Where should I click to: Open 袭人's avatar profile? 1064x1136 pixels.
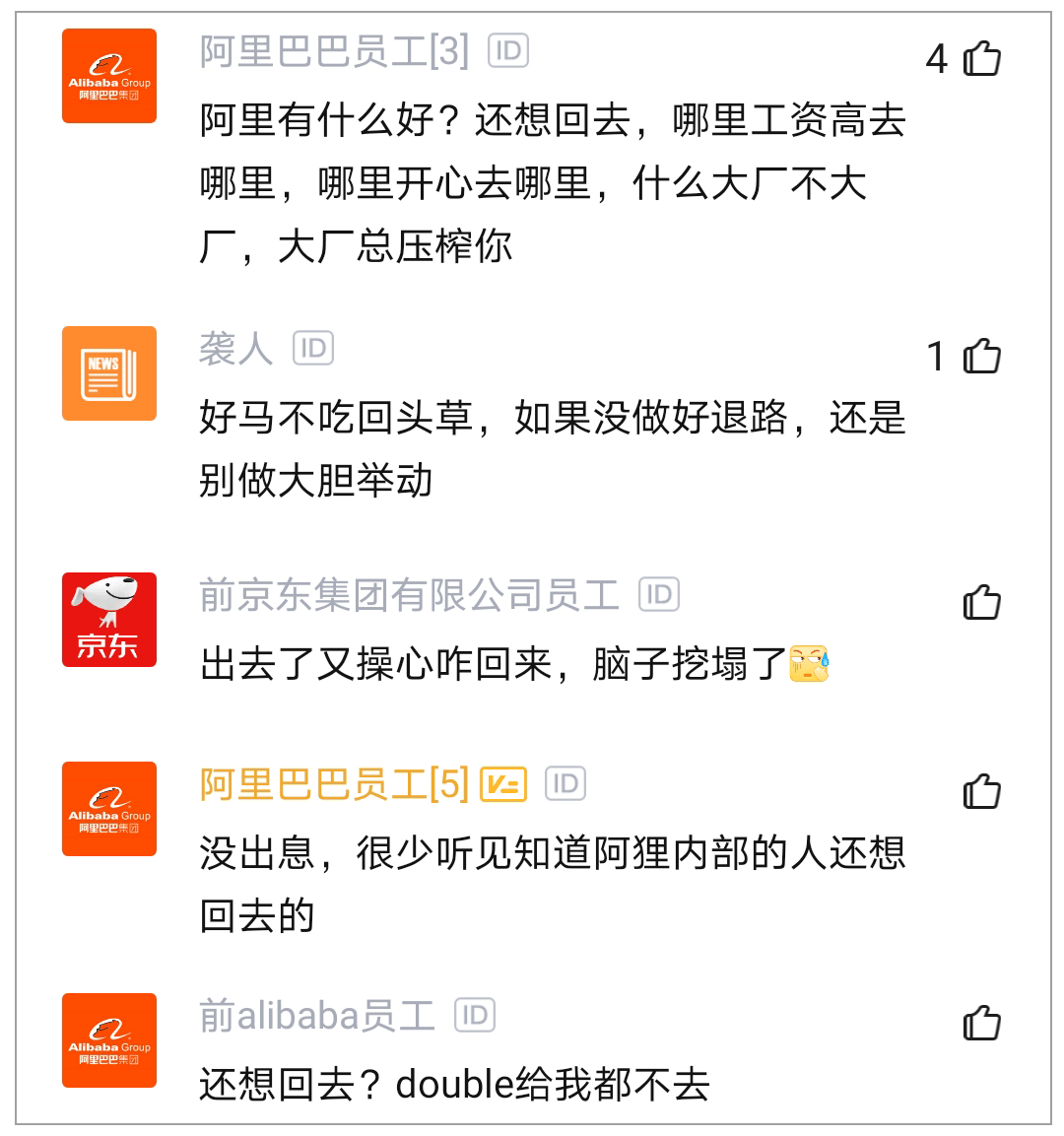point(109,373)
